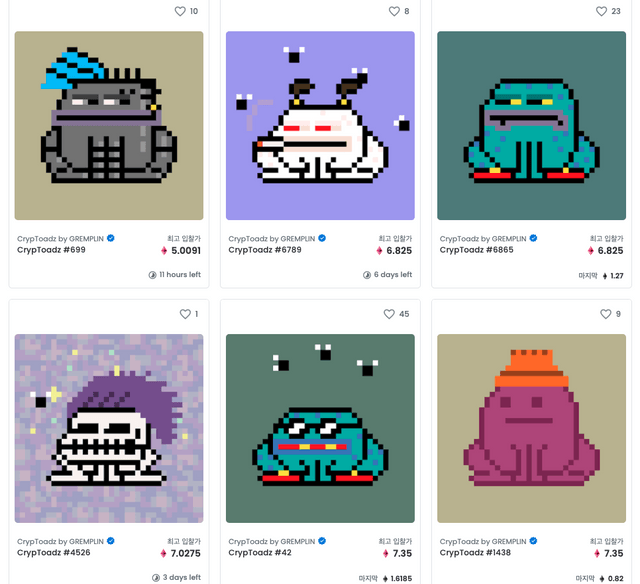
Task: Tap heart icon on CrypToadz #4526
Action: pos(185,314)
